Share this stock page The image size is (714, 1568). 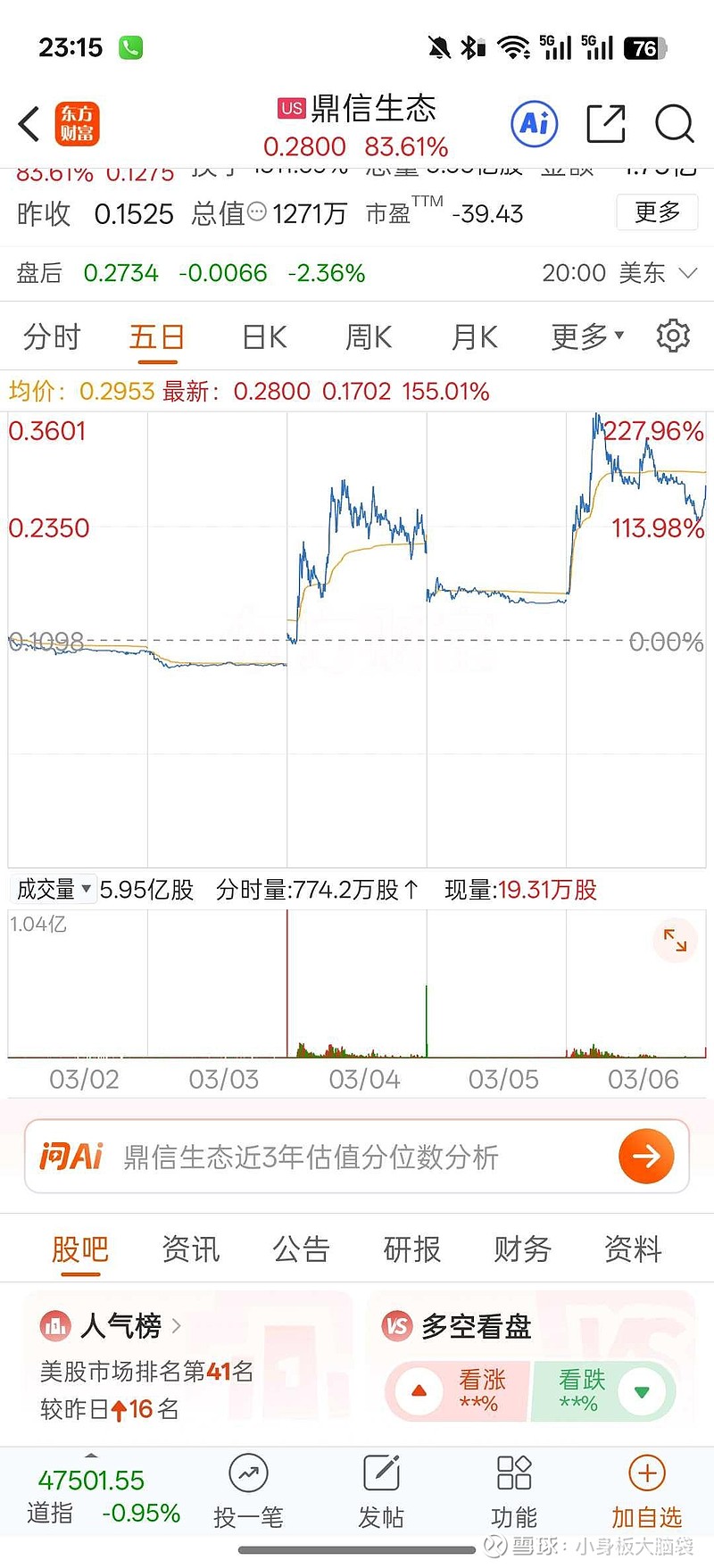click(605, 124)
